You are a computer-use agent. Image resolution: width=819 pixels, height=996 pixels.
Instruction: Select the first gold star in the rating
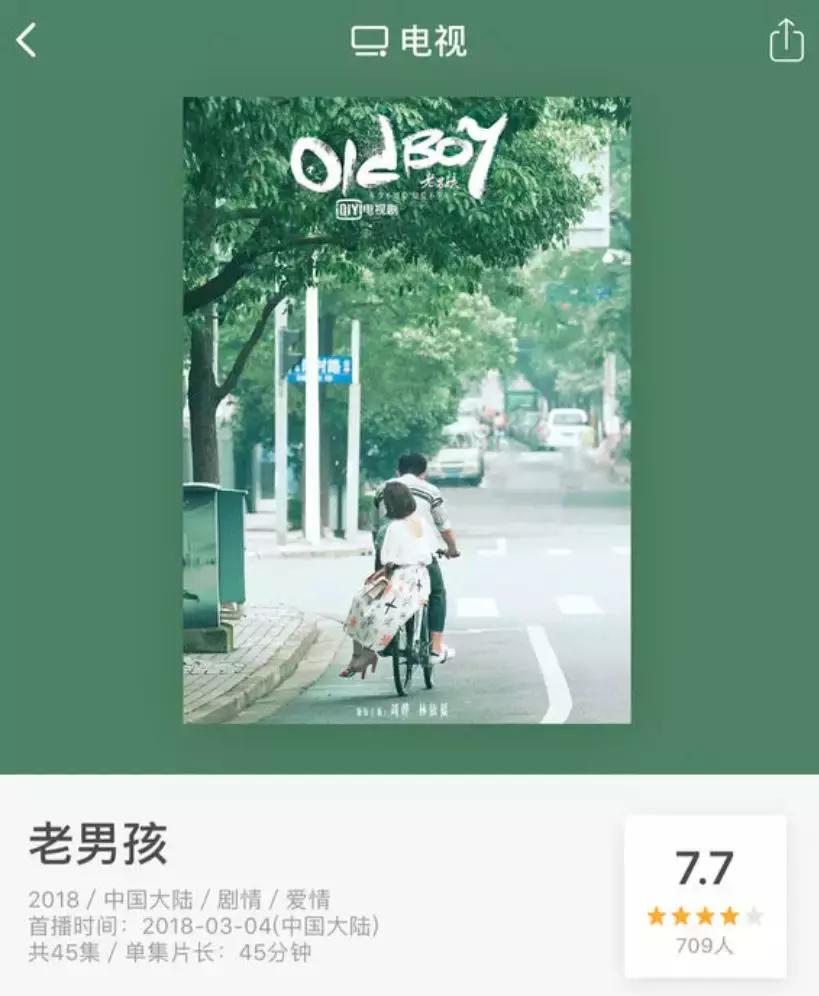tap(657, 915)
